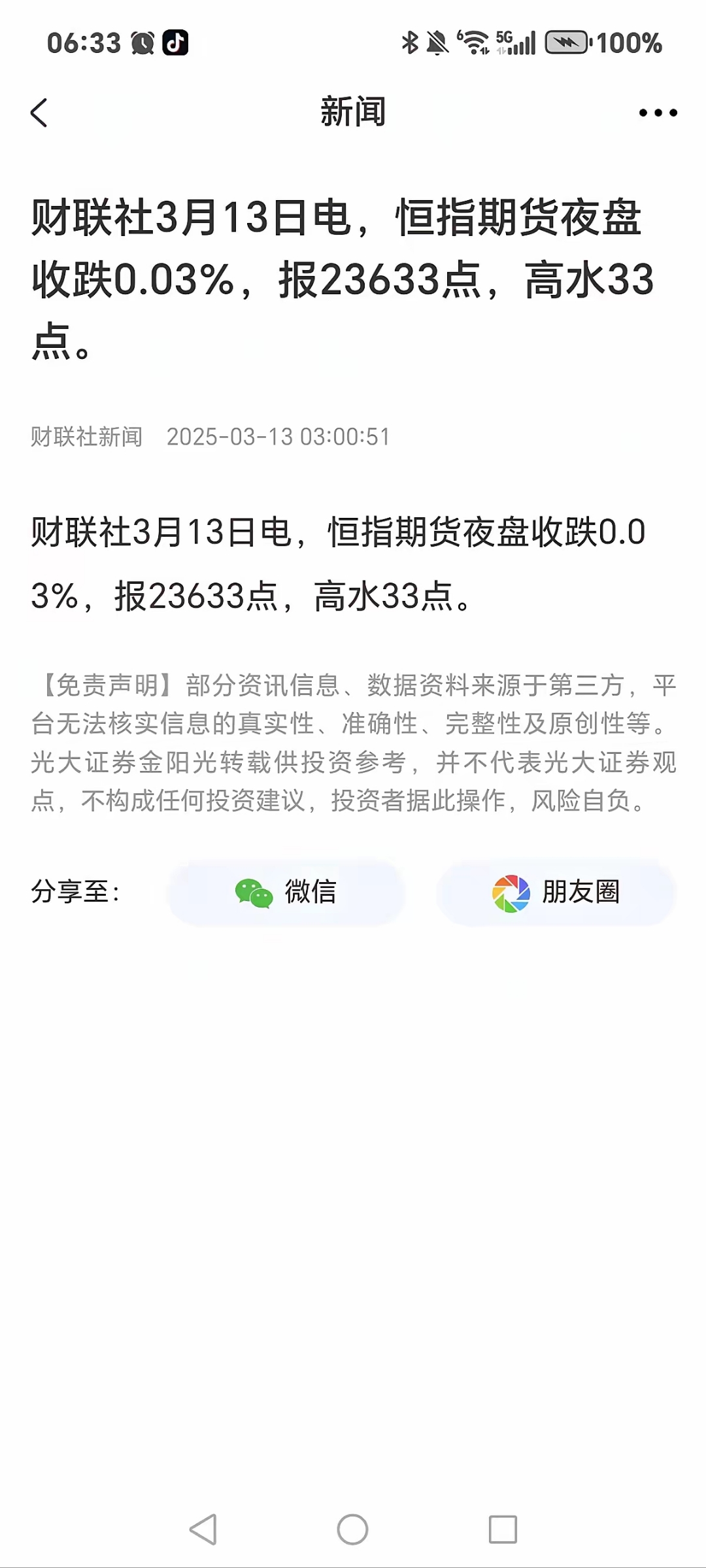Tap the green WeChat icon
Viewport: 706px width, 1568px height.
(x=254, y=891)
